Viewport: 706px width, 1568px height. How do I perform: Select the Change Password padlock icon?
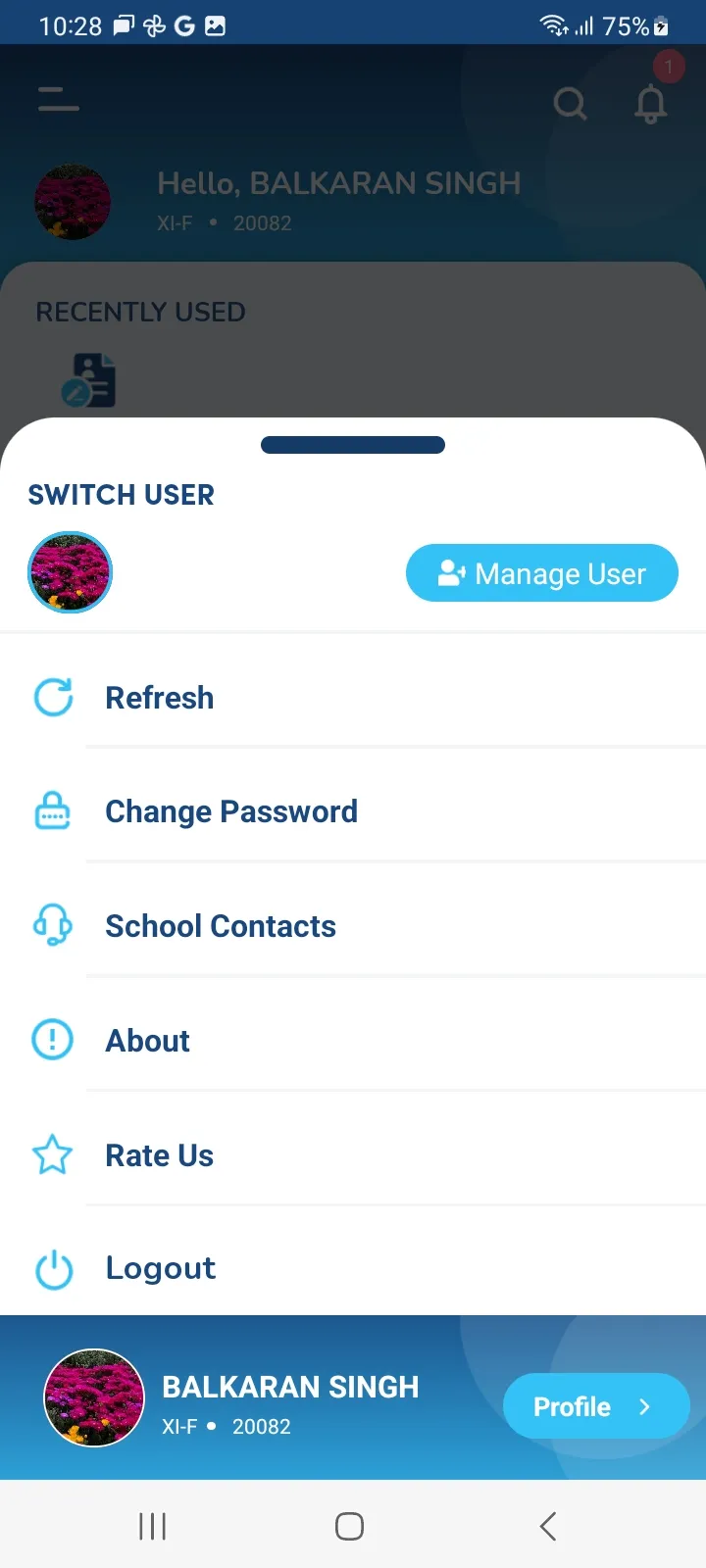[51, 810]
